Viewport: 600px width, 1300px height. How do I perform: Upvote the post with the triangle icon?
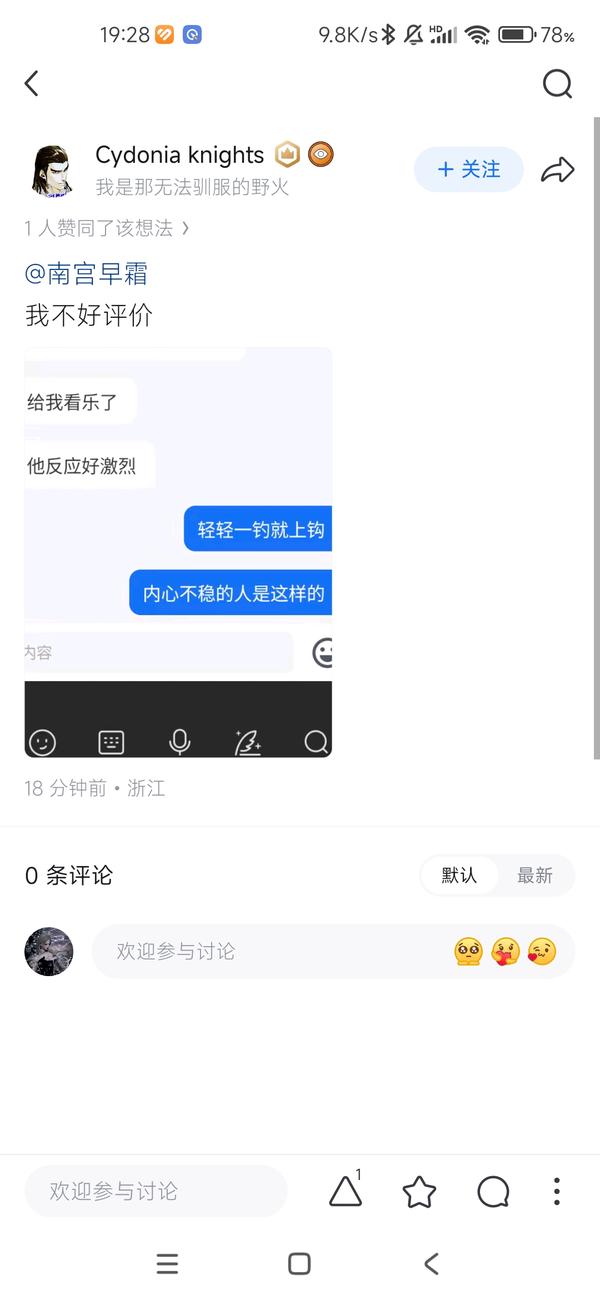[x=346, y=1190]
